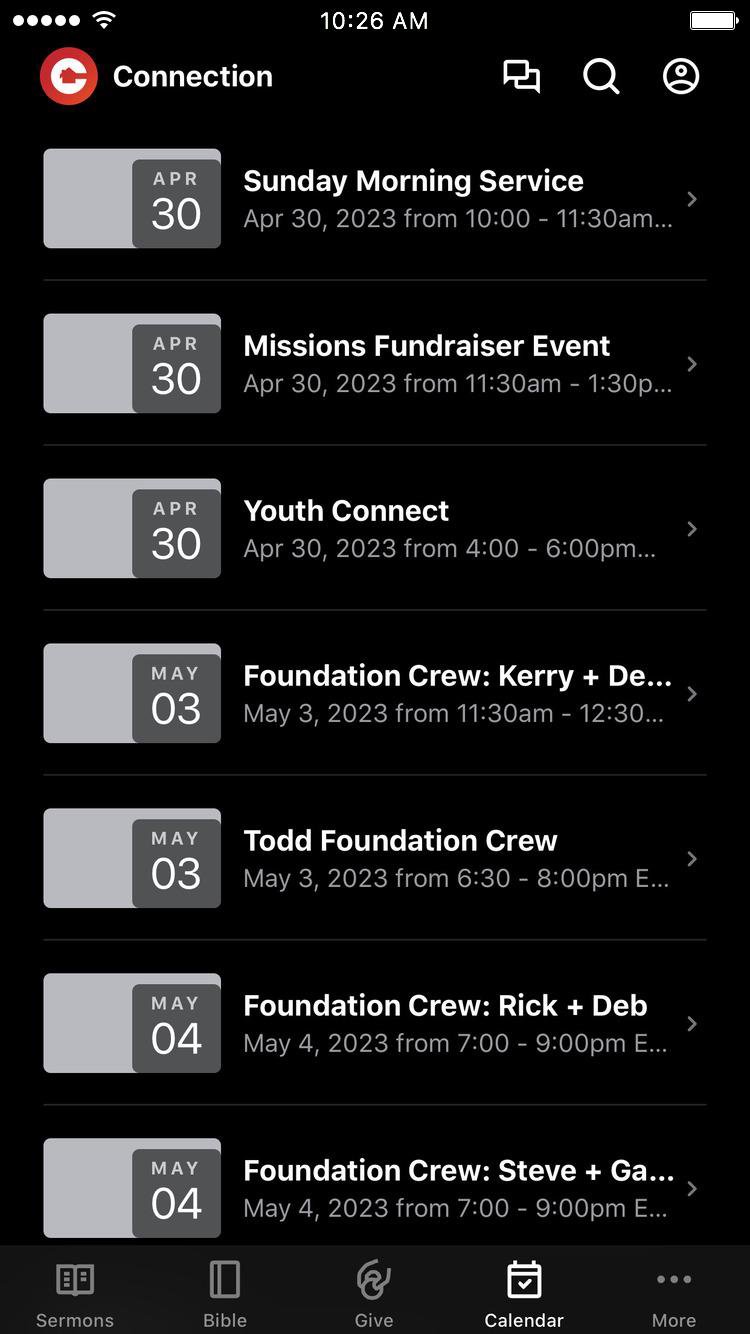Switch to the Give tab
Viewport: 750px width, 1334px height.
374,1292
